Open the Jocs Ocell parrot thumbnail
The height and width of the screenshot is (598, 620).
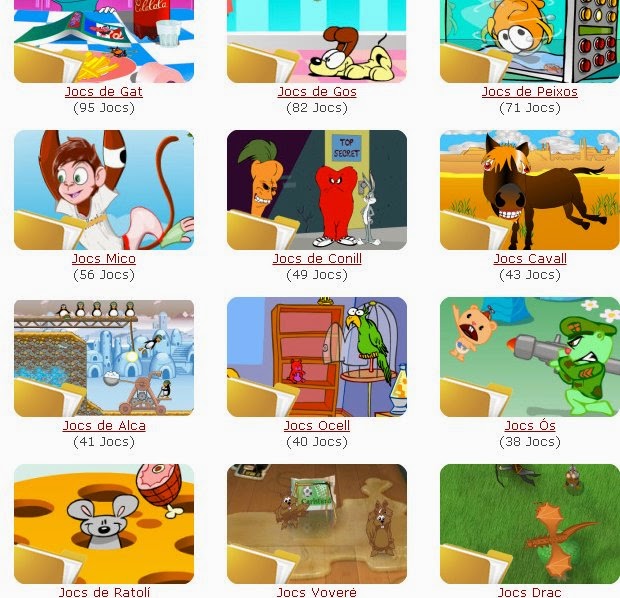[x=317, y=356]
